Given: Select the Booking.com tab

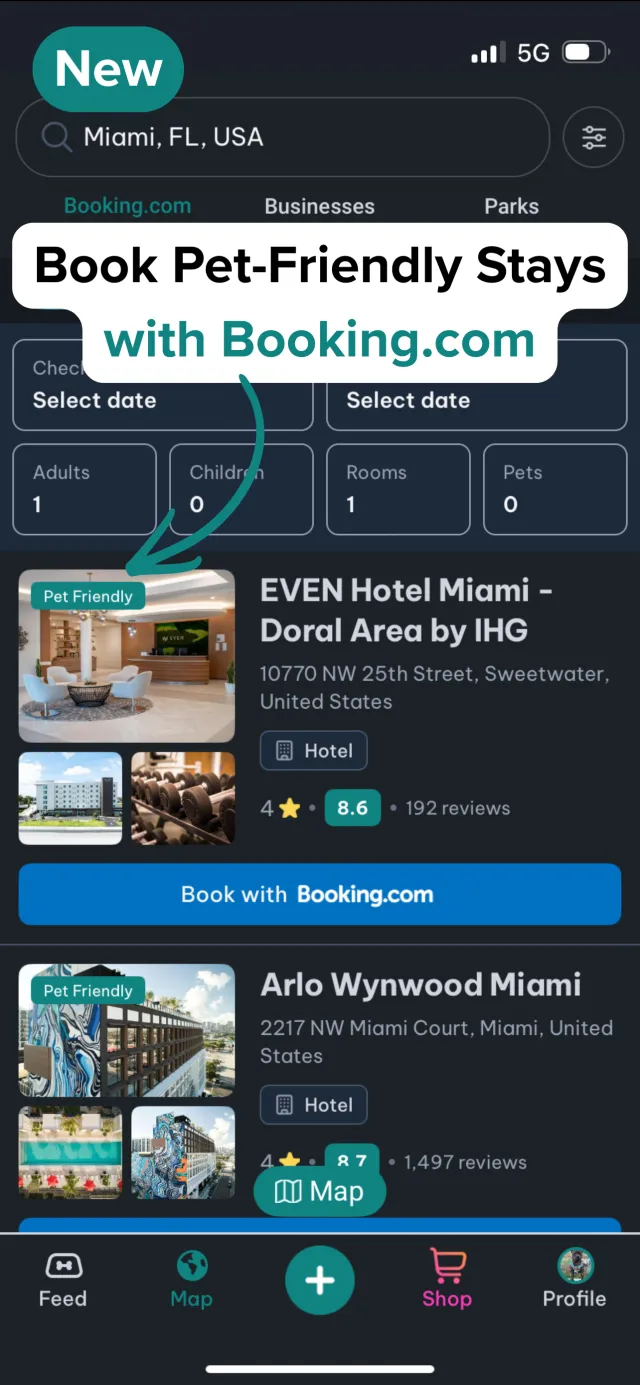Looking at the screenshot, I should coord(127,206).
